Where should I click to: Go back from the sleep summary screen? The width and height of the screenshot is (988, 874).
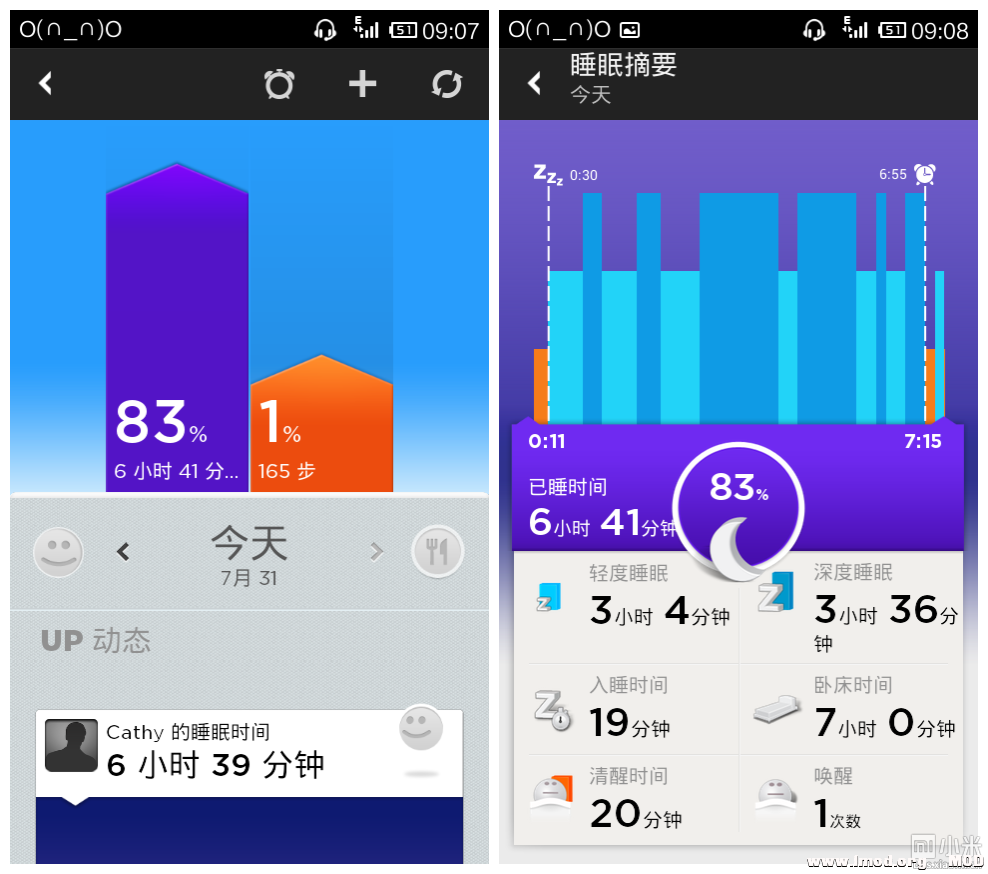point(535,83)
